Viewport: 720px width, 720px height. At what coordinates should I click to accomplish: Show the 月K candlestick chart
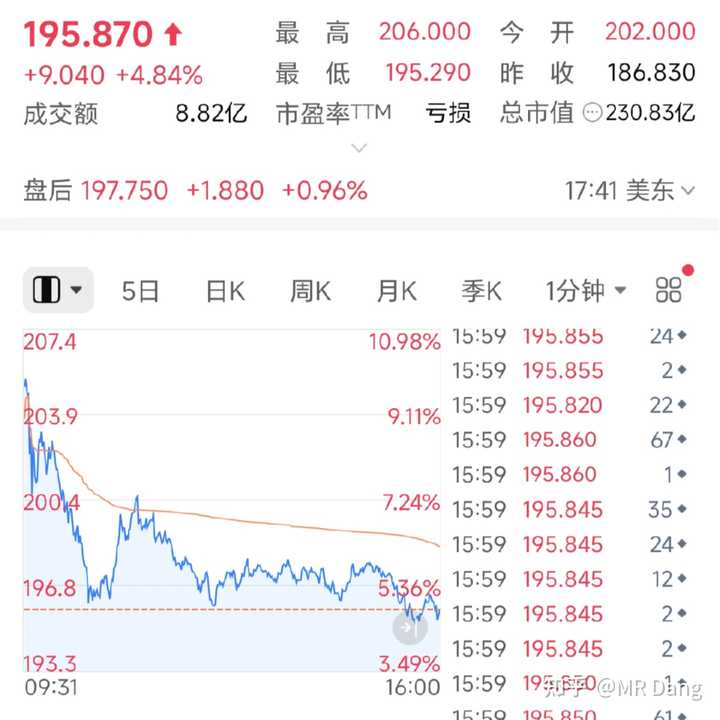click(396, 291)
